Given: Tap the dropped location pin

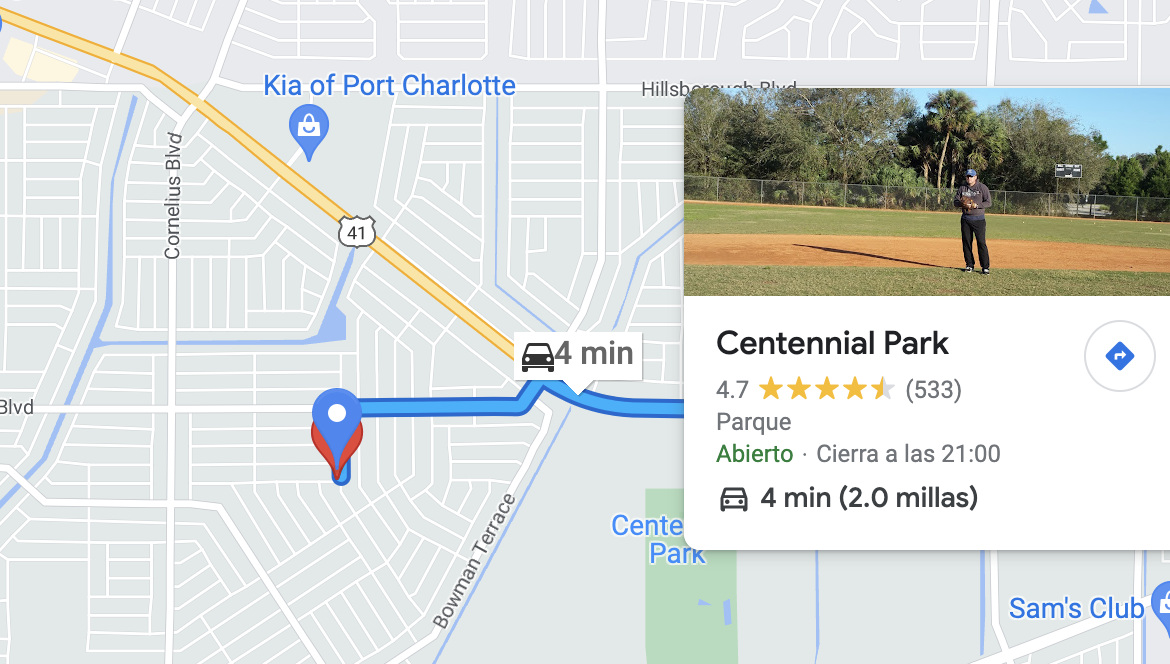Looking at the screenshot, I should (x=337, y=431).
